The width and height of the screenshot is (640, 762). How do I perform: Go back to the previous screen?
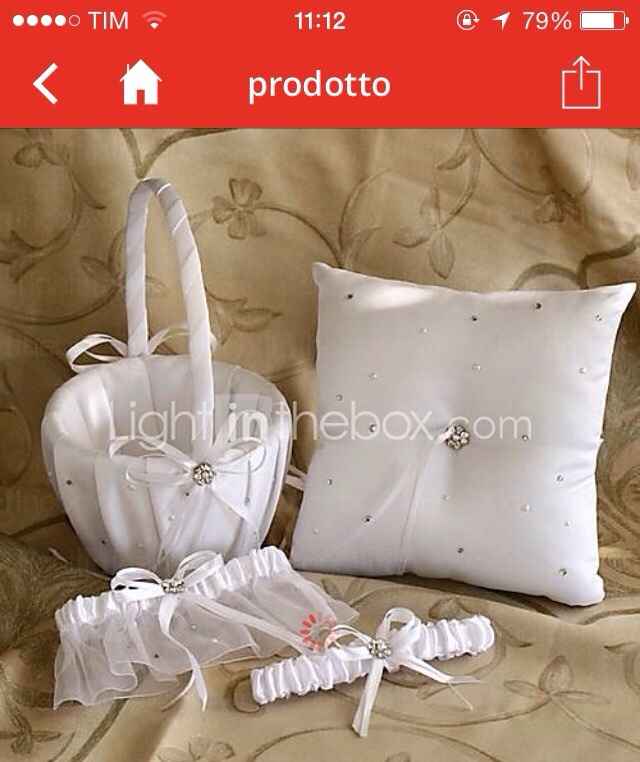[46, 85]
